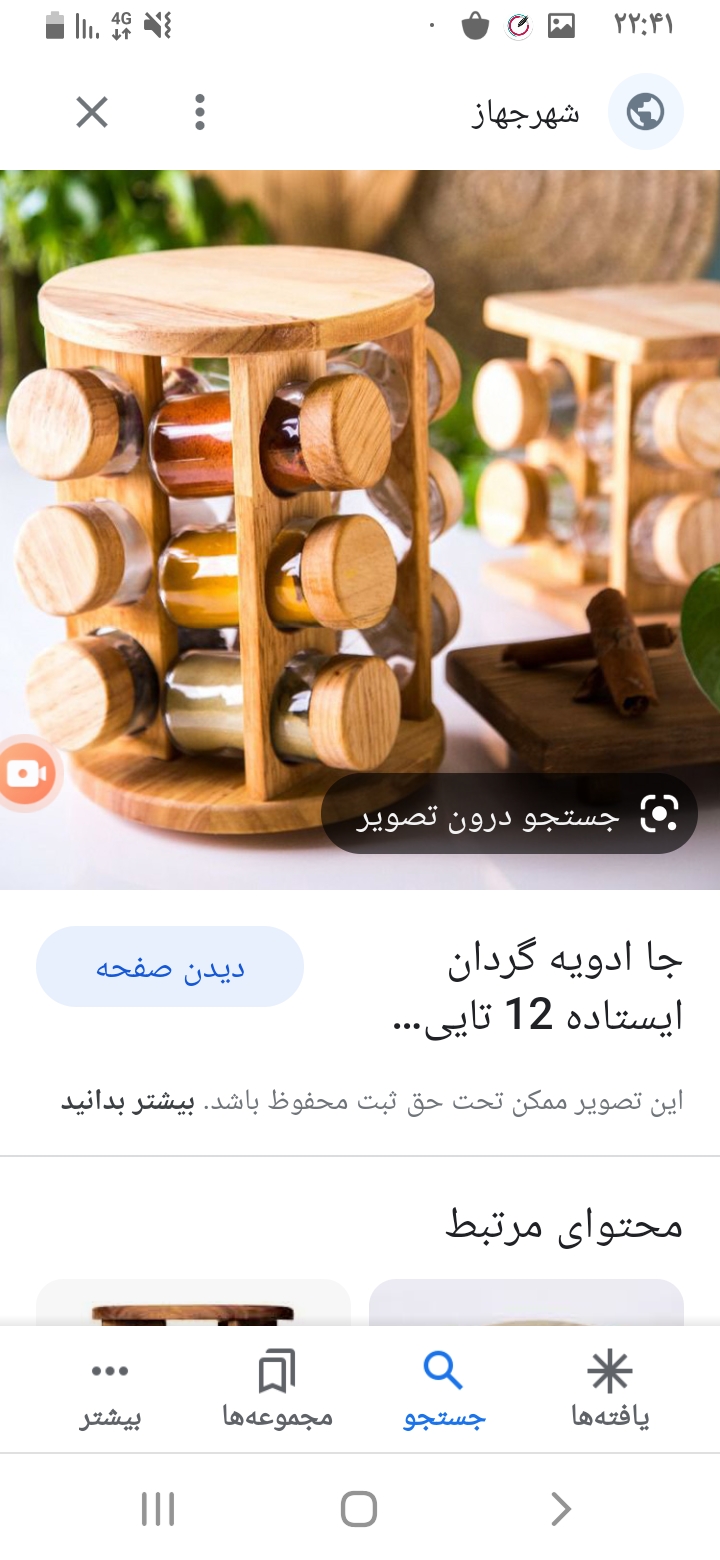Go to the phone's home screen
720x1560 pixels.
[359, 1508]
